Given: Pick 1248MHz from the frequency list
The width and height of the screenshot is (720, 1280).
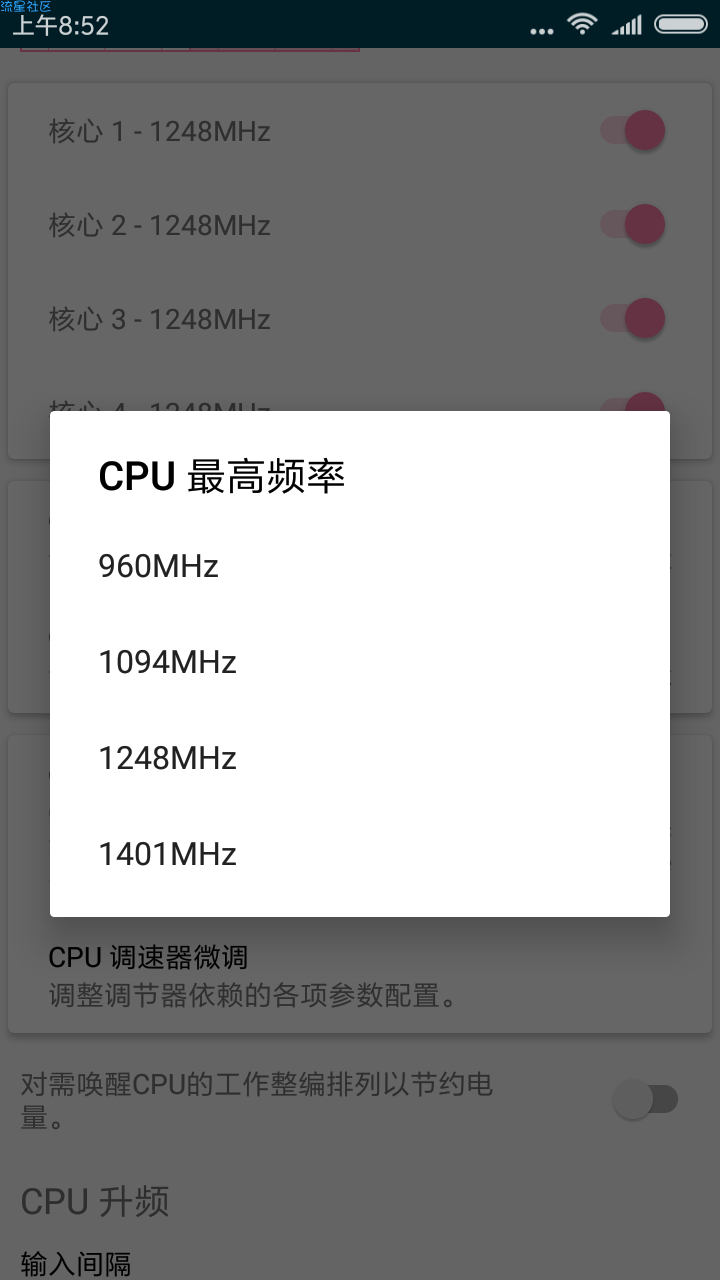Looking at the screenshot, I should [168, 758].
